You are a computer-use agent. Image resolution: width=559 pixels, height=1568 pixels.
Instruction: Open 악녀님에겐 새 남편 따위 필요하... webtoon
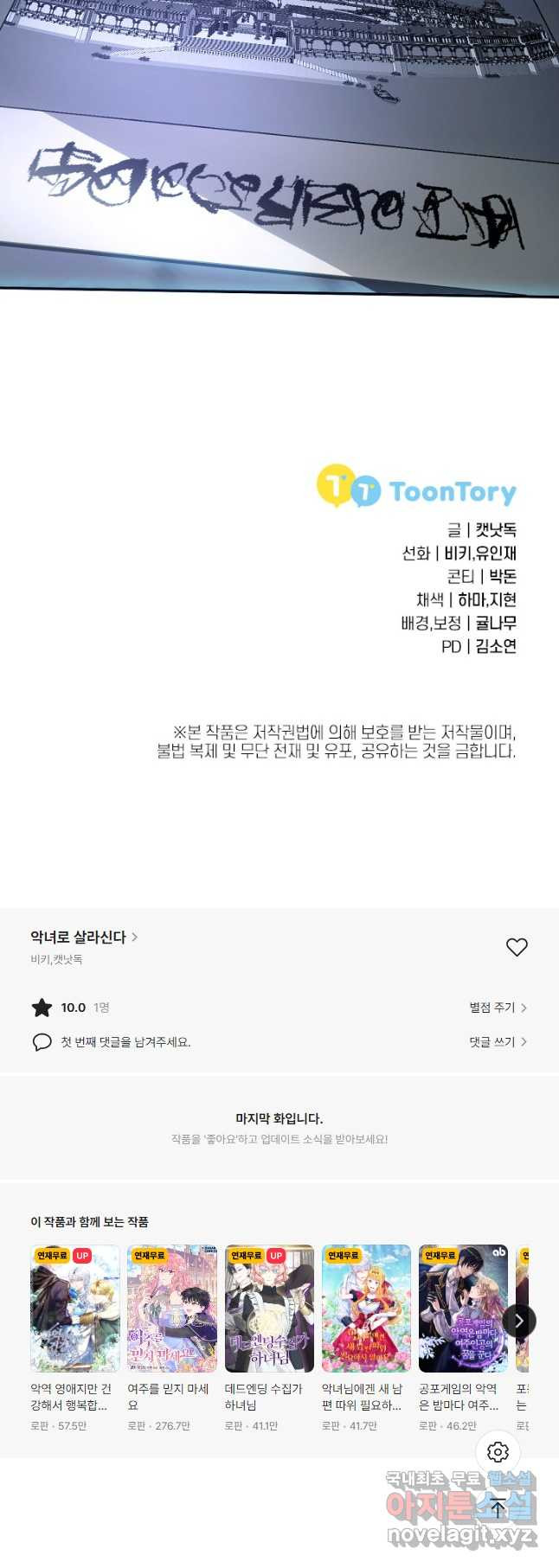tap(366, 1309)
